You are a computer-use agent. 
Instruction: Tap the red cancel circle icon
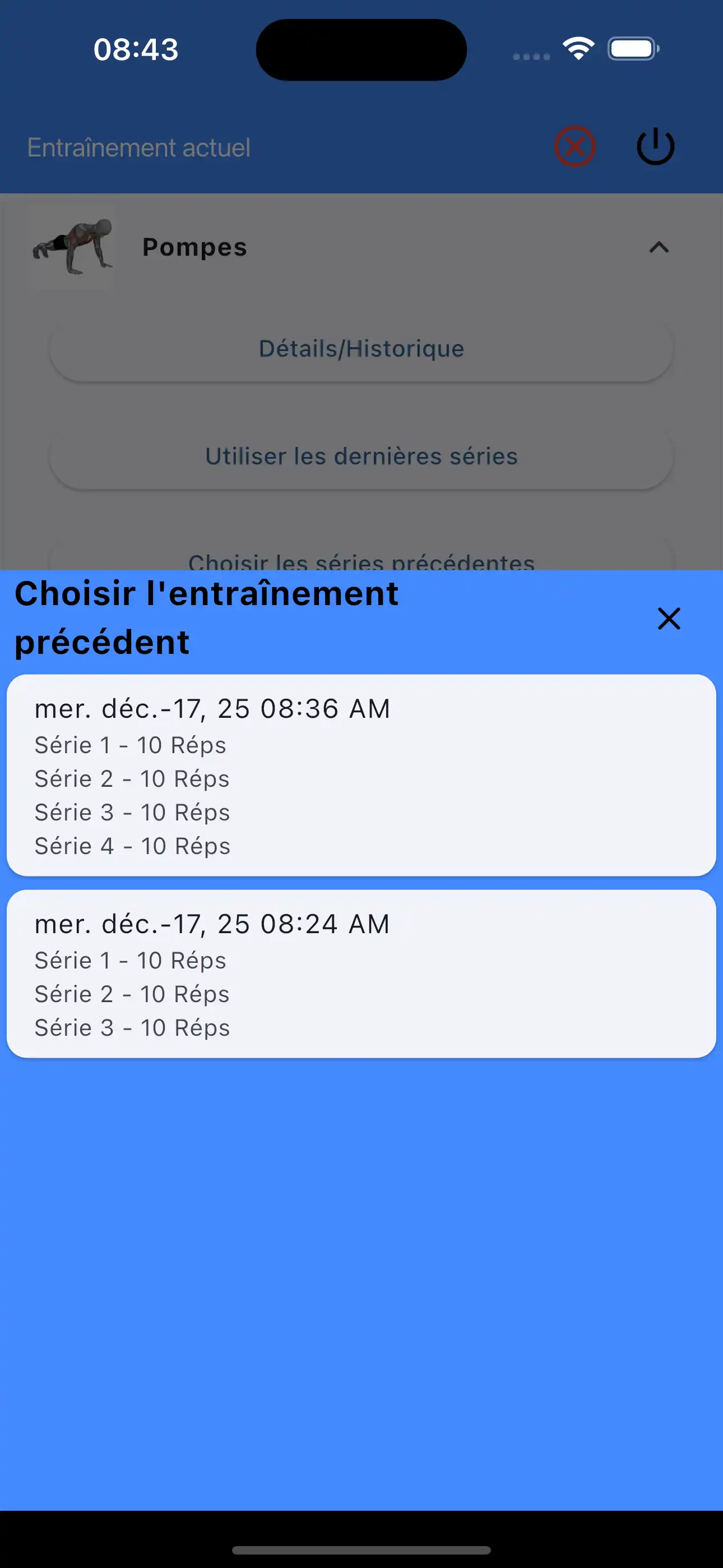point(574,145)
